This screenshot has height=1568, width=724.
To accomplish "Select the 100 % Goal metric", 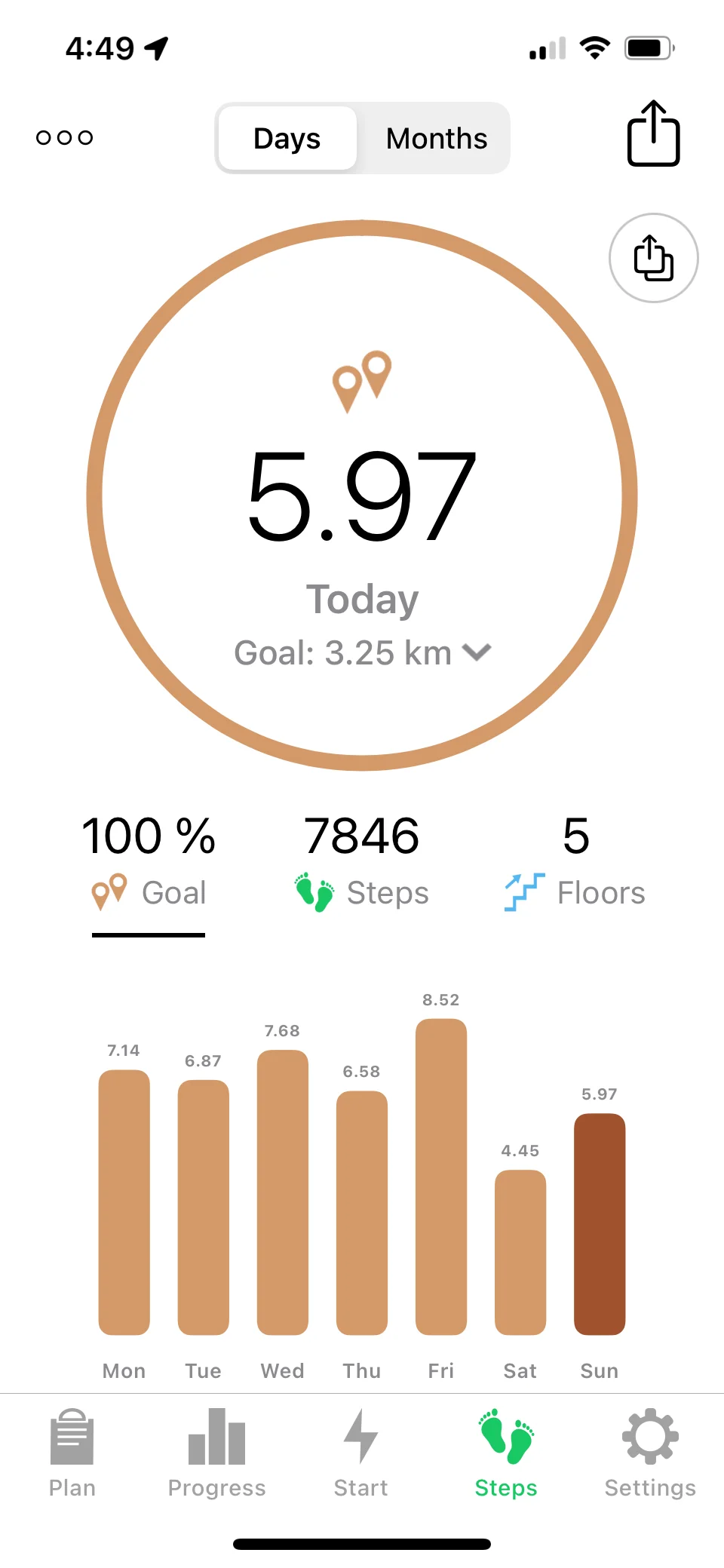I will (x=149, y=863).
